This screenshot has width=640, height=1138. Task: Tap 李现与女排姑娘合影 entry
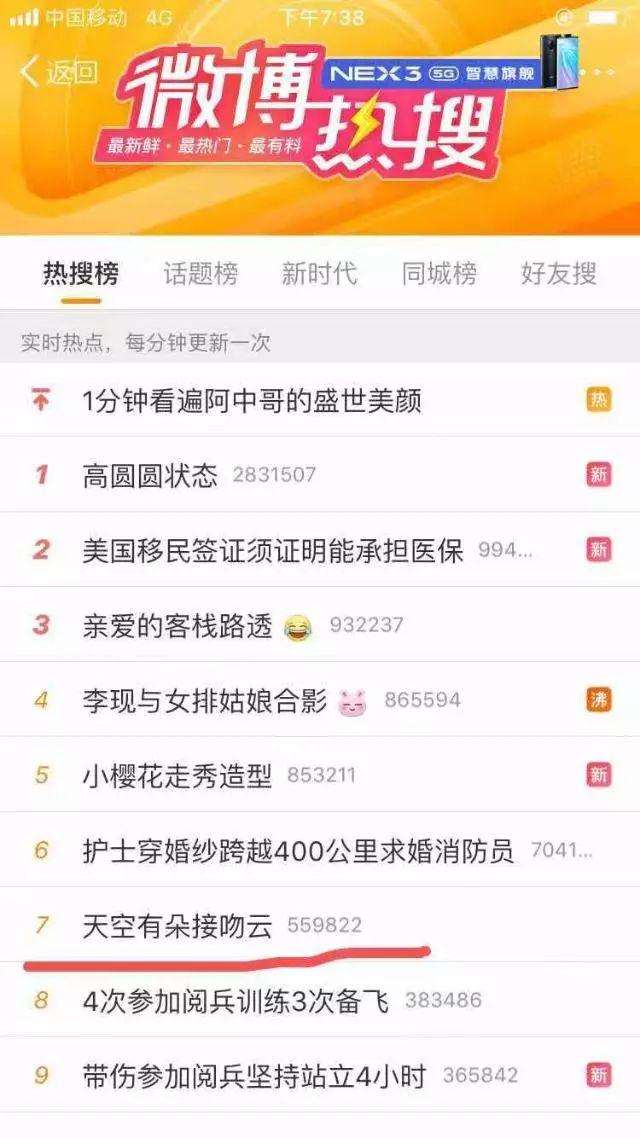[204, 701]
